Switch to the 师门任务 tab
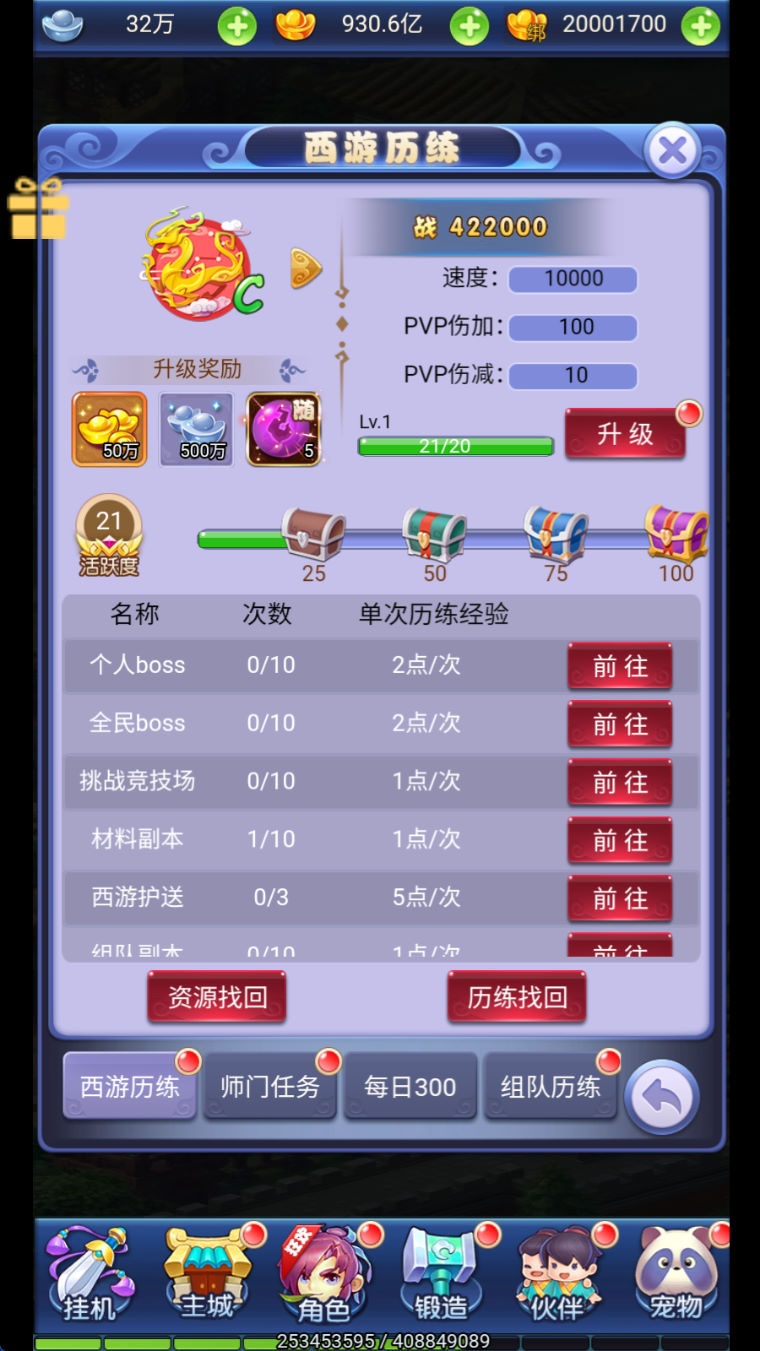The width and height of the screenshot is (760, 1351). pyautogui.click(x=270, y=1087)
